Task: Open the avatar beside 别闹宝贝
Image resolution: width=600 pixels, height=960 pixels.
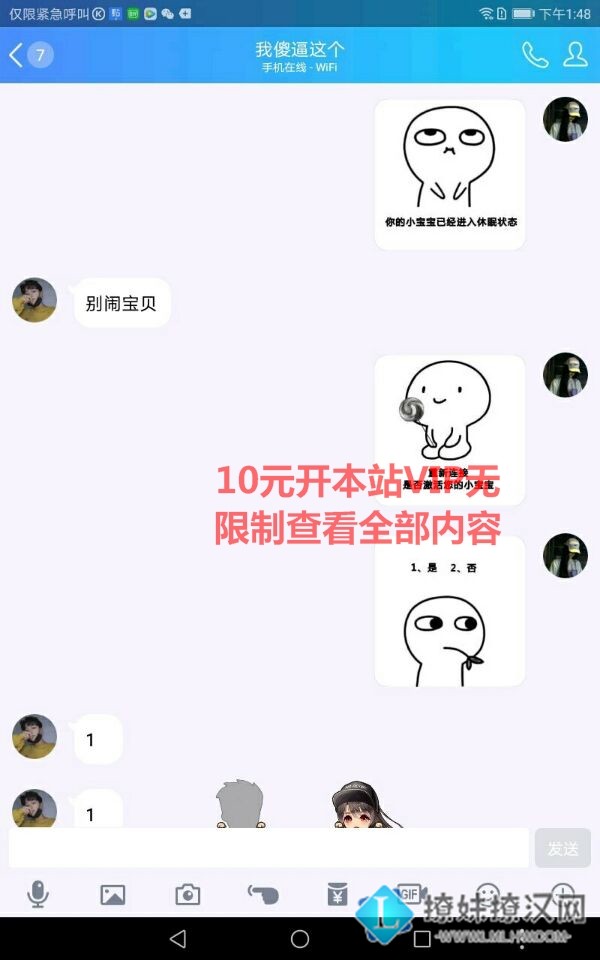Action: click(34, 300)
